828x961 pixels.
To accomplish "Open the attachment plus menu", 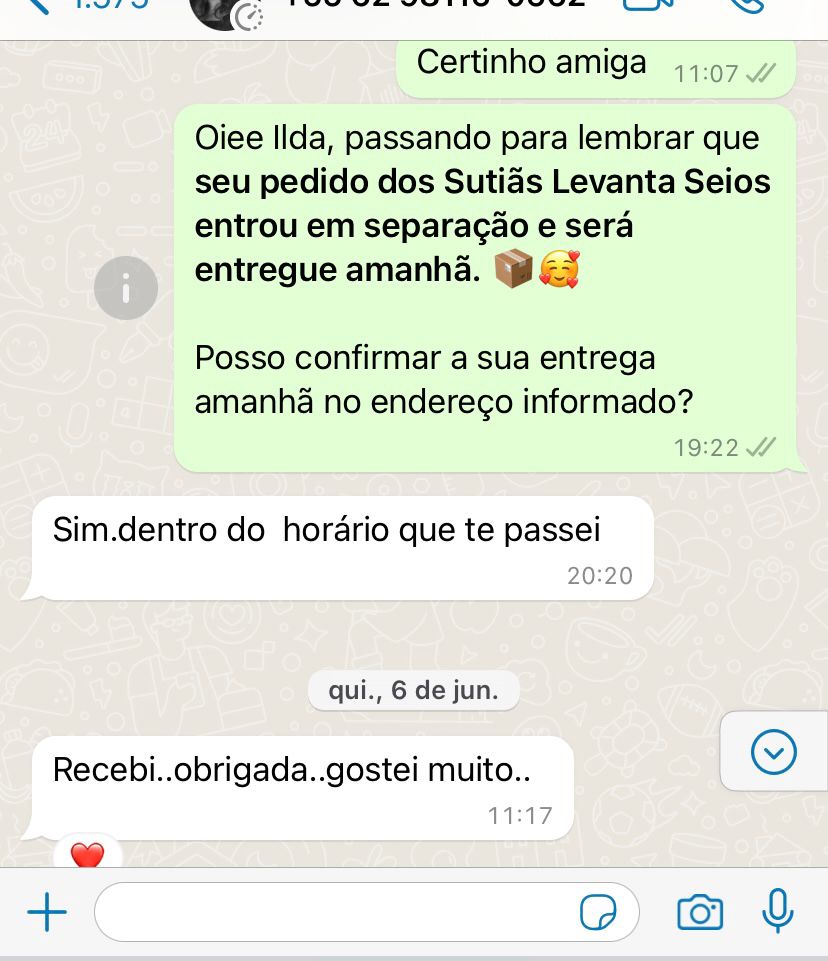I will point(46,912).
